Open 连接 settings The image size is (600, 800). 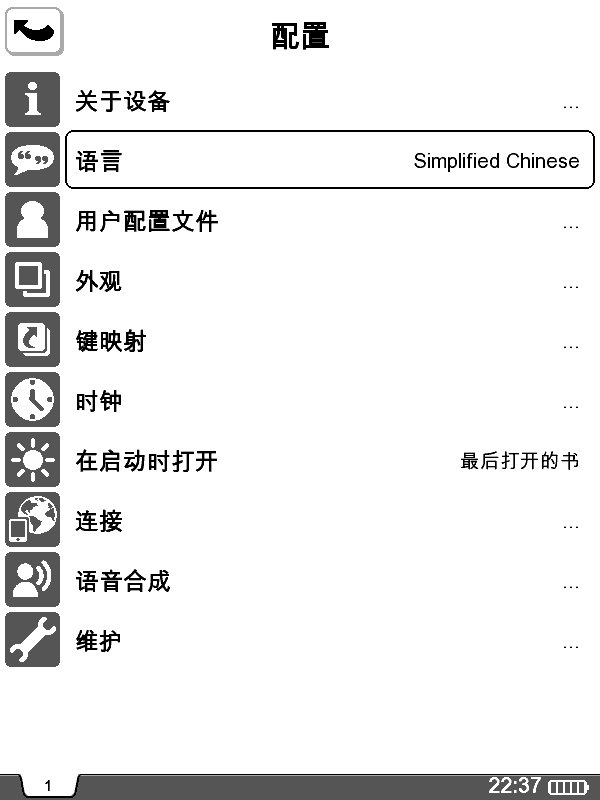point(300,521)
